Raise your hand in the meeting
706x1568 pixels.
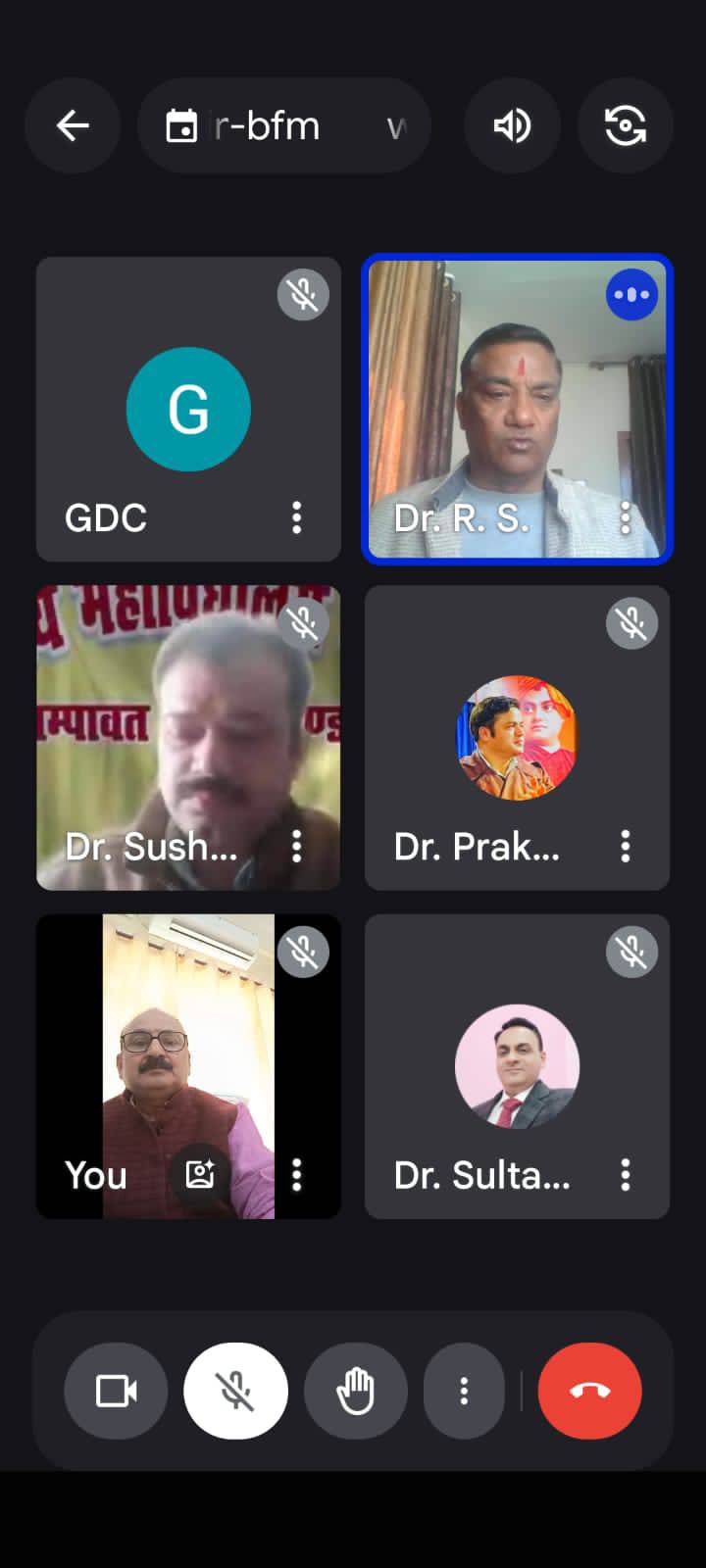click(x=355, y=1391)
